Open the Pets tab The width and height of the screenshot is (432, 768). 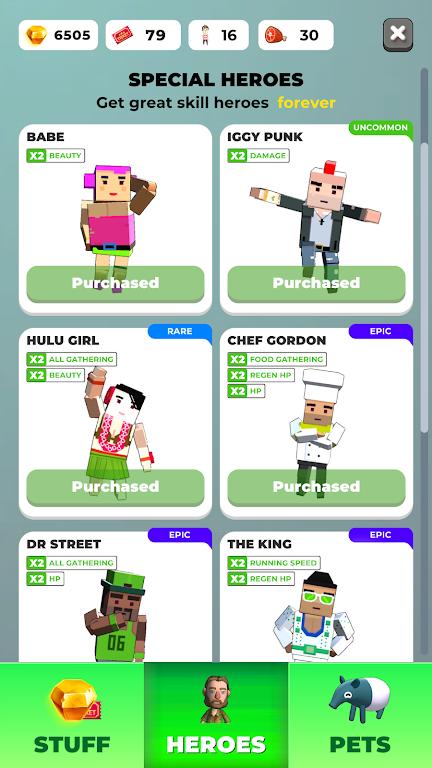click(360, 715)
